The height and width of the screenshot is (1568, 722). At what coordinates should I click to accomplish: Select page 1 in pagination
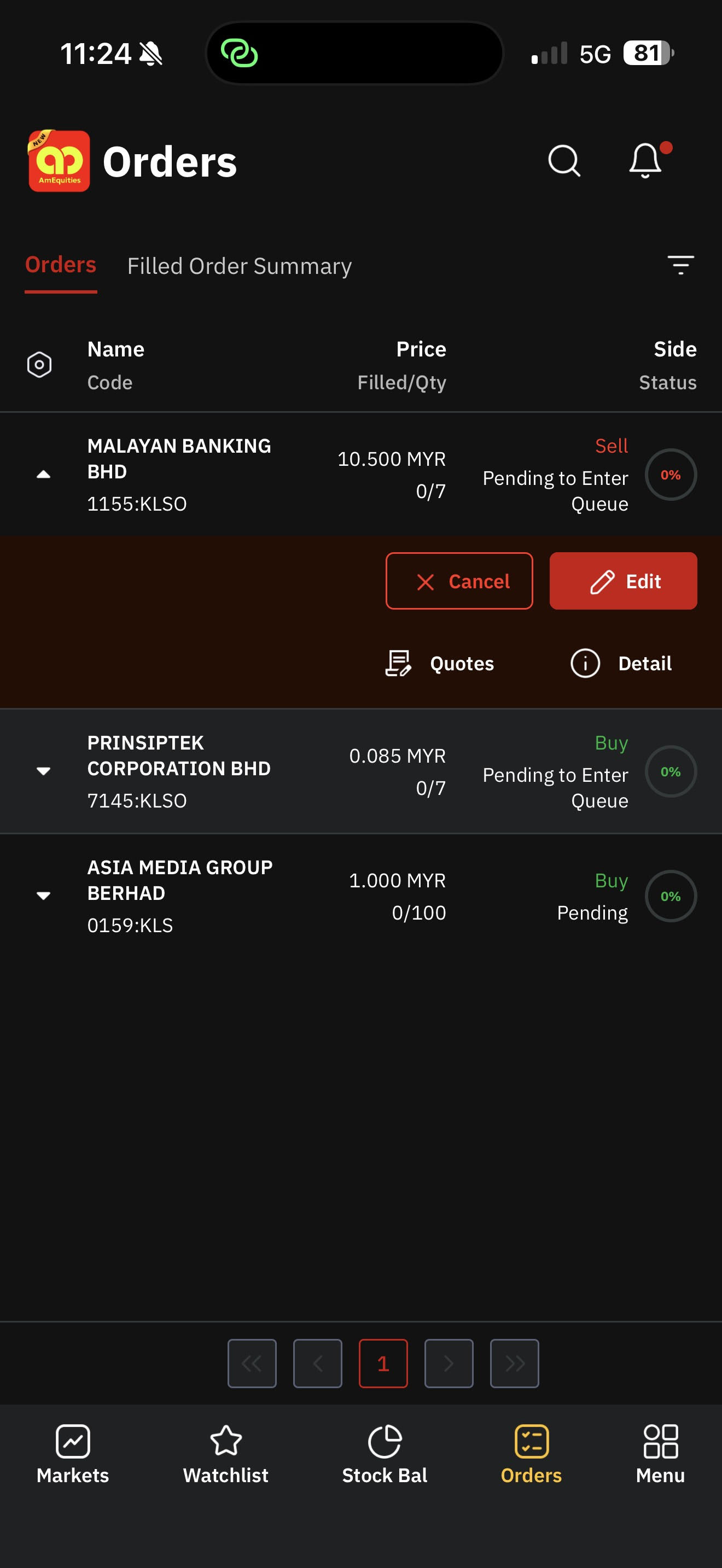pos(383,1364)
